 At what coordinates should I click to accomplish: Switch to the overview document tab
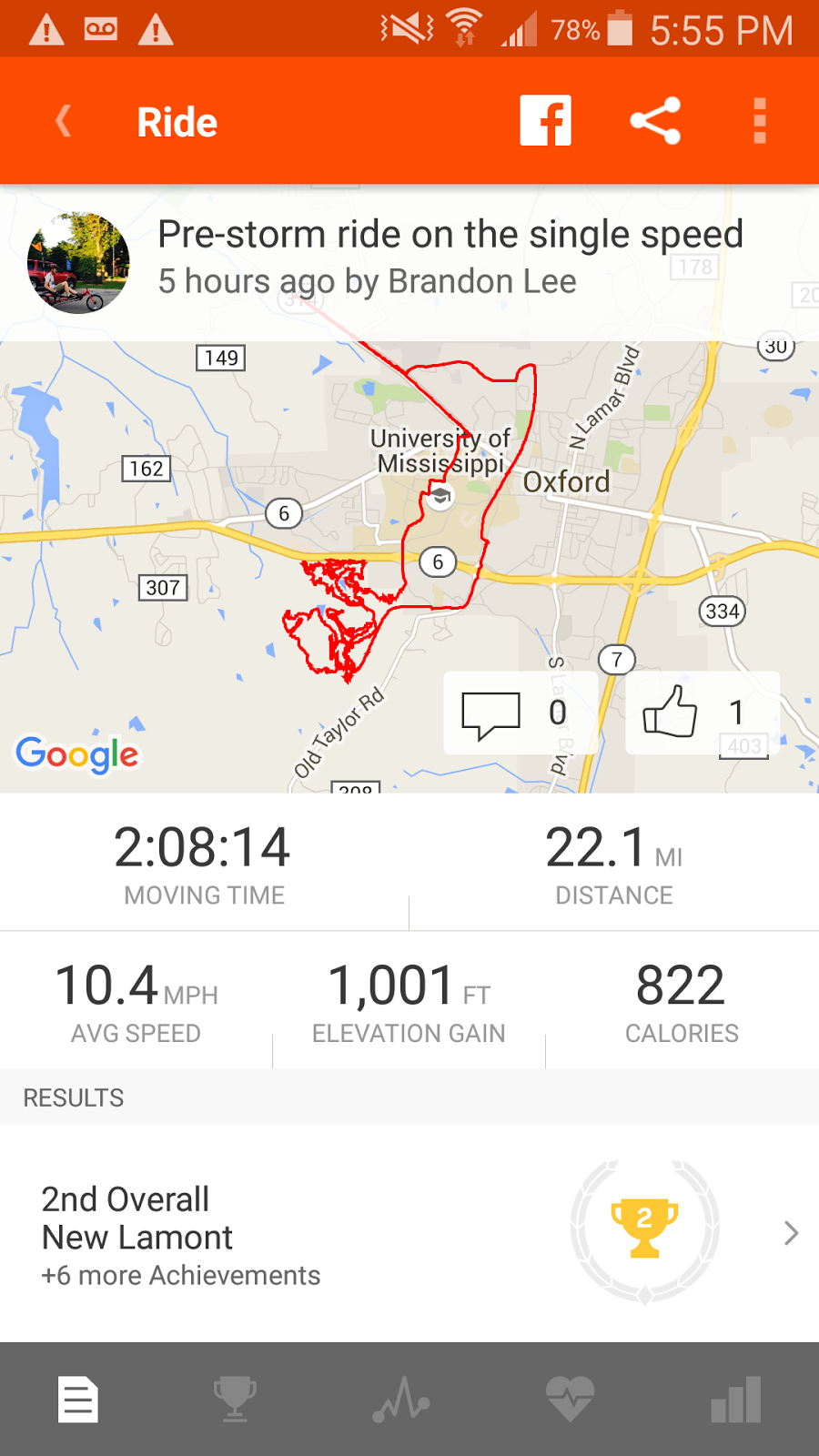[78, 1399]
